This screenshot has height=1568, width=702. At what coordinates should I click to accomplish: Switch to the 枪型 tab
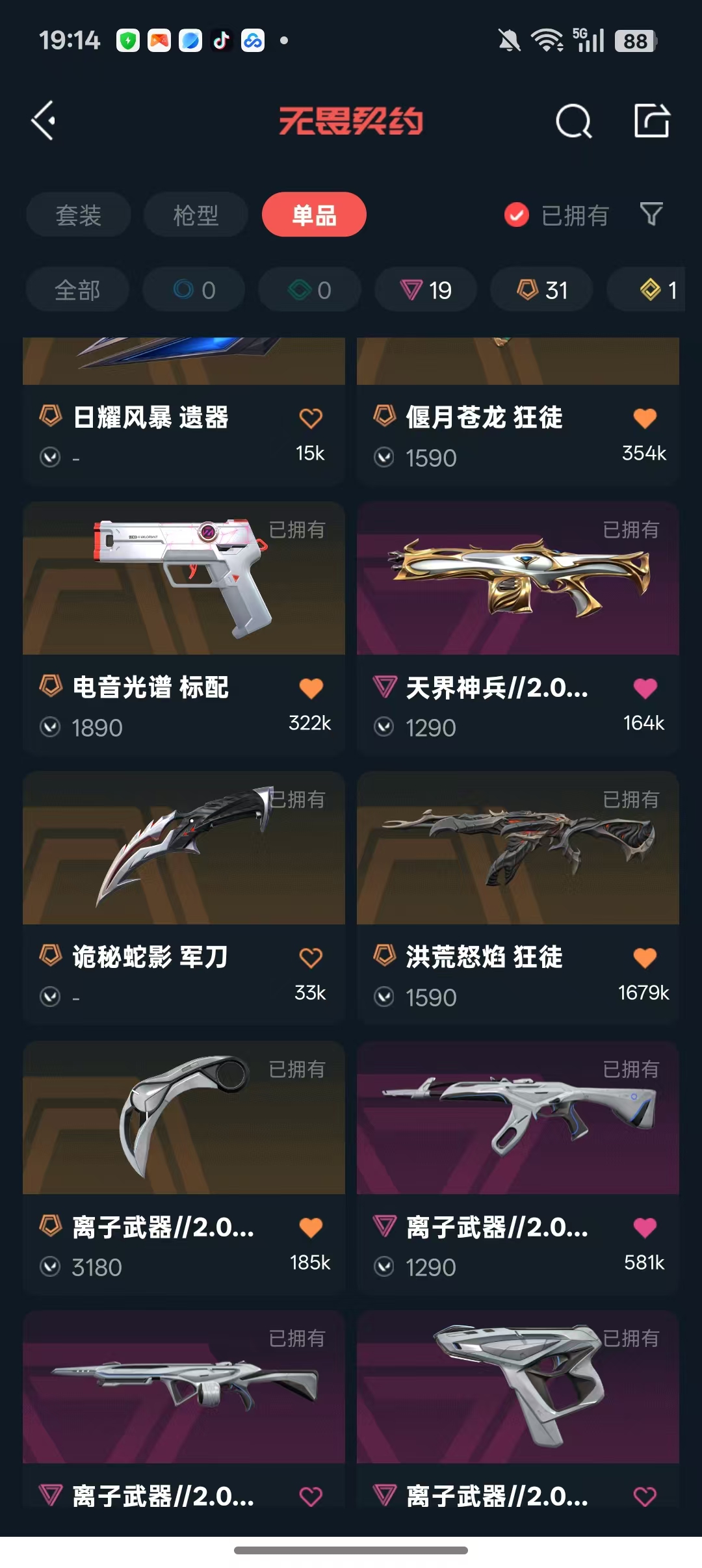click(196, 215)
